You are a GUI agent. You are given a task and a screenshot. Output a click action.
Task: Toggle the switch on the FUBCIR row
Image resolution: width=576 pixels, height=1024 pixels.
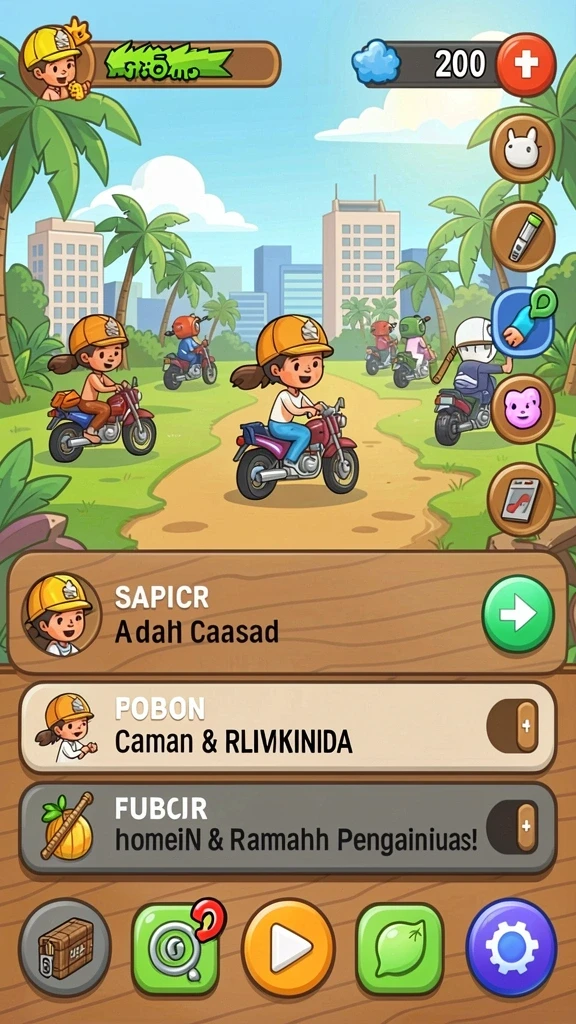pyautogui.click(x=513, y=827)
